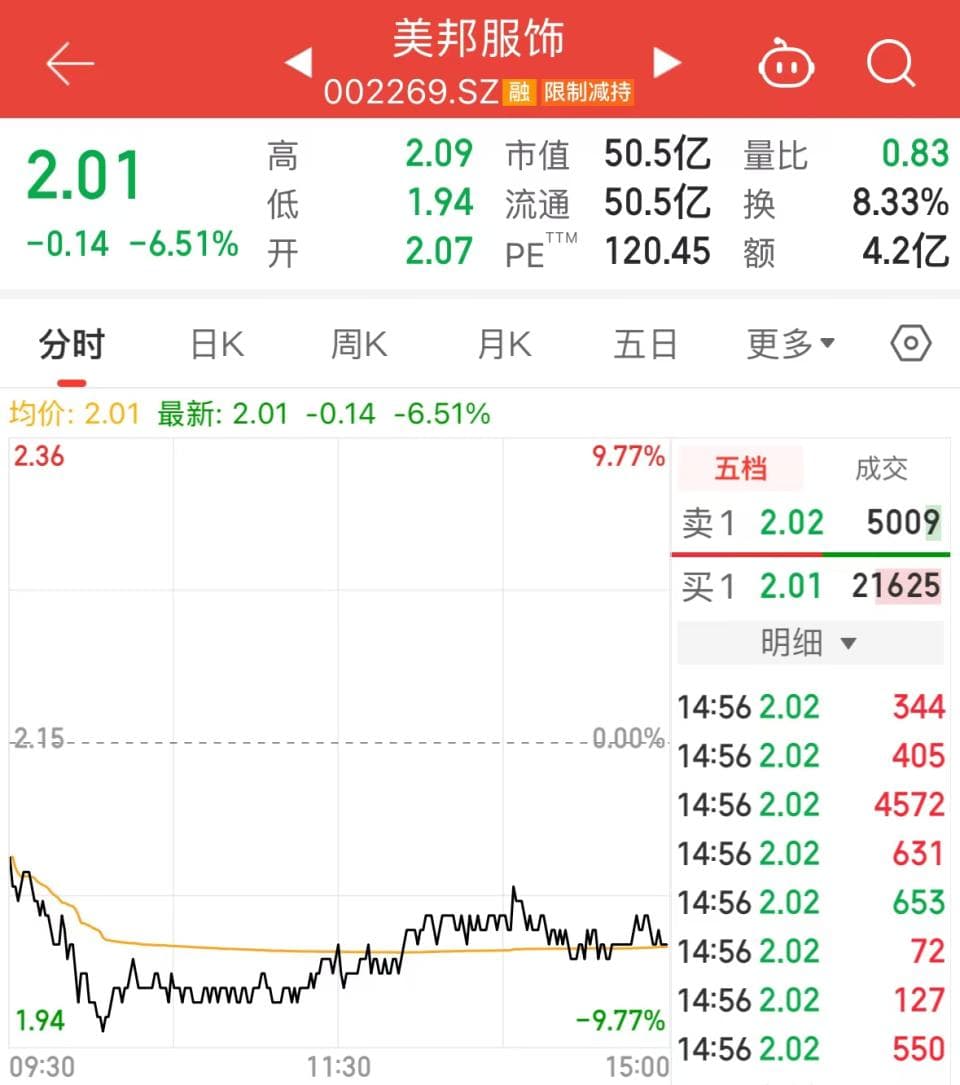Expand the 更多 chart options
960x1085 pixels.
tap(790, 345)
